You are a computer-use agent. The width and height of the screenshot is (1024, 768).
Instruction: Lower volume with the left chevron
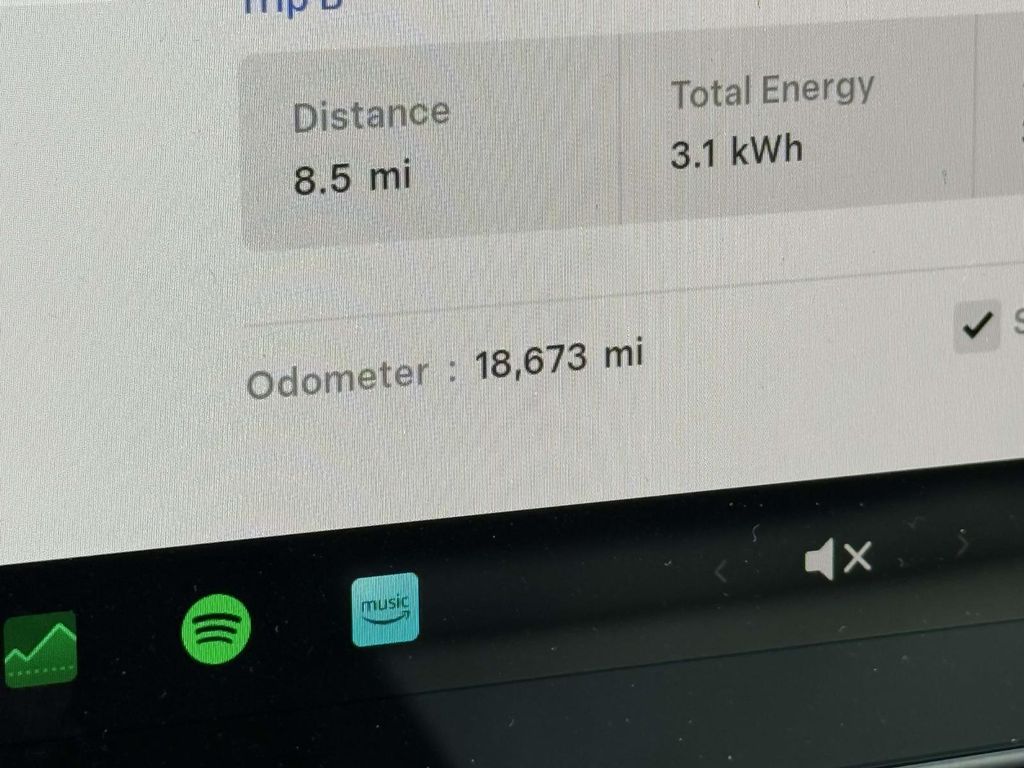pyautogui.click(x=721, y=571)
